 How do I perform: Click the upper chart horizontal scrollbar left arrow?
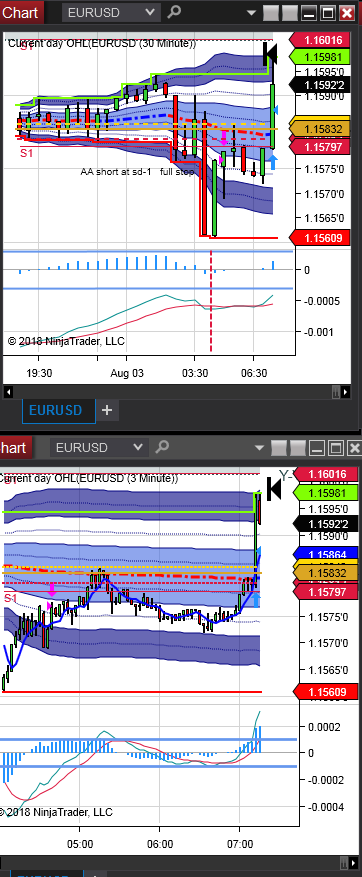tap(7, 392)
